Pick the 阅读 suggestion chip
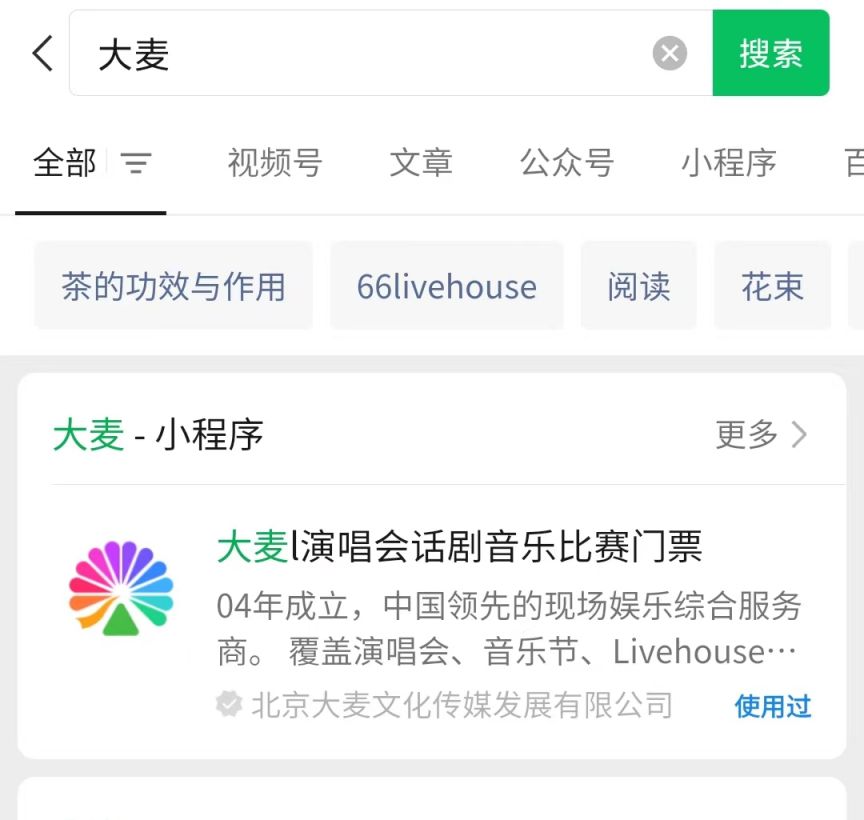Image resolution: width=864 pixels, height=820 pixels. 638,287
